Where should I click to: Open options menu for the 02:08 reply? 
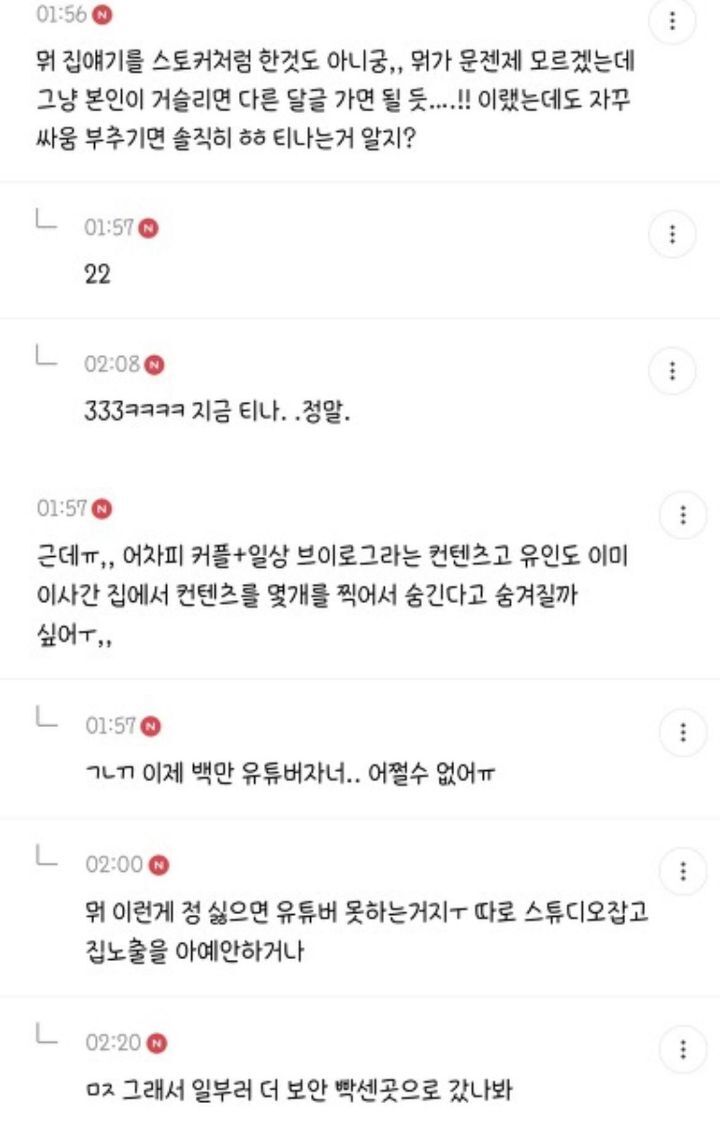(x=672, y=372)
